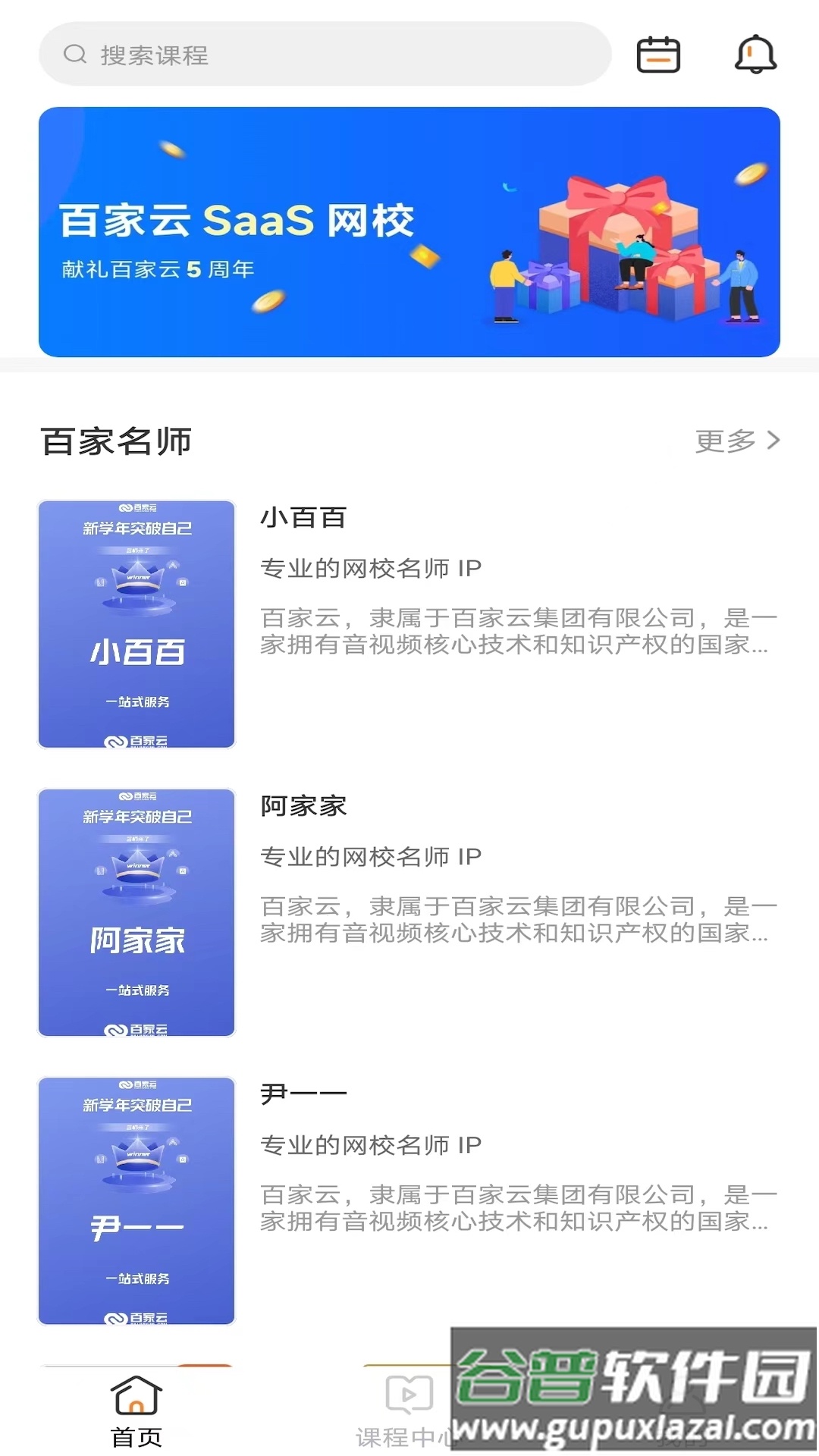819x1456 pixels.
Task: Select teacher name 尹一一
Action: [x=303, y=1092]
